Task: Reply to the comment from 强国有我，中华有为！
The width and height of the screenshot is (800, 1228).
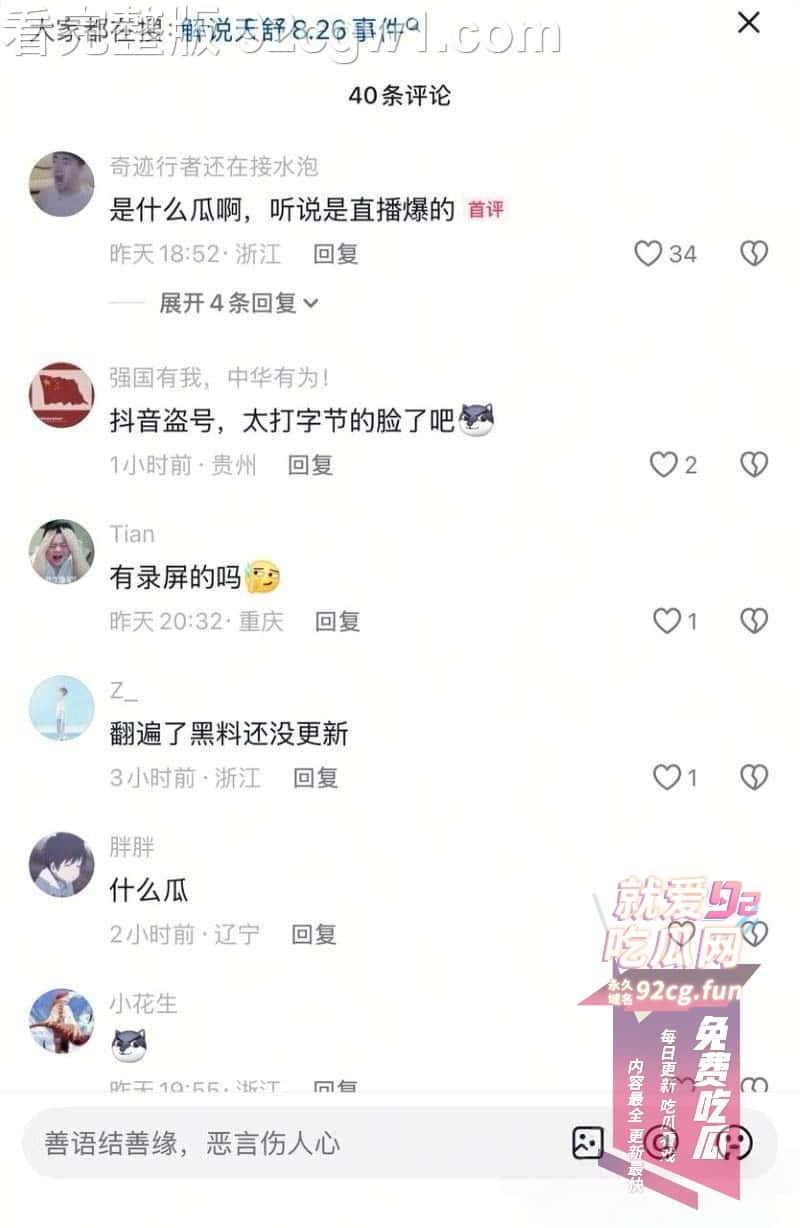Action: [x=310, y=465]
